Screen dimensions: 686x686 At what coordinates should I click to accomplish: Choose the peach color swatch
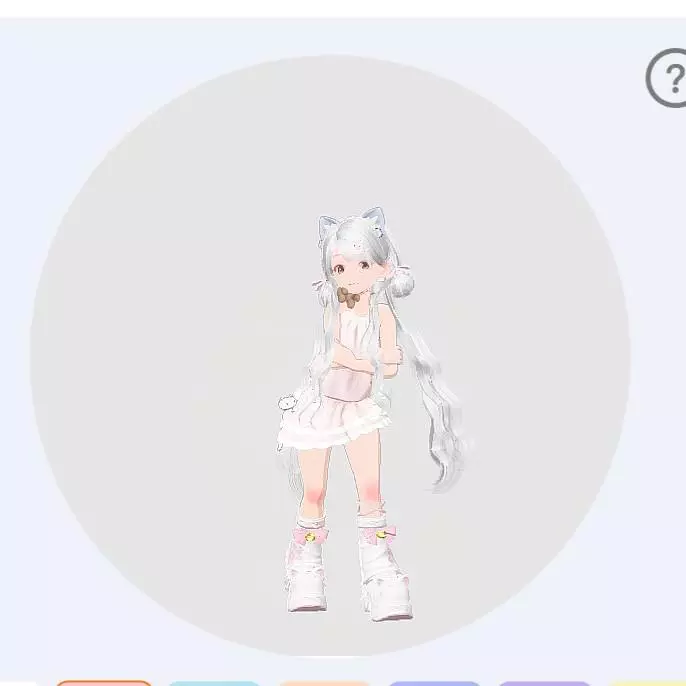(323, 683)
